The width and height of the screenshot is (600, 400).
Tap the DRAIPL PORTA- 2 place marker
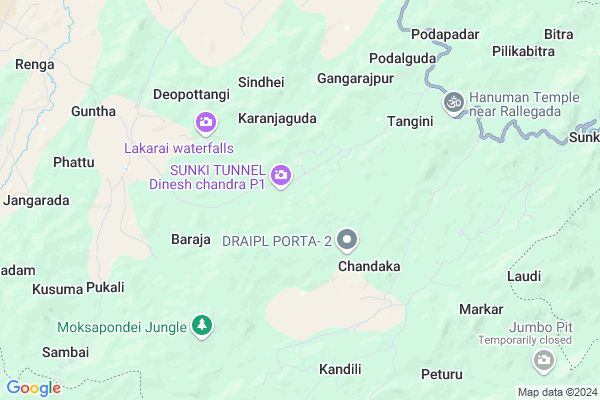pos(347,240)
